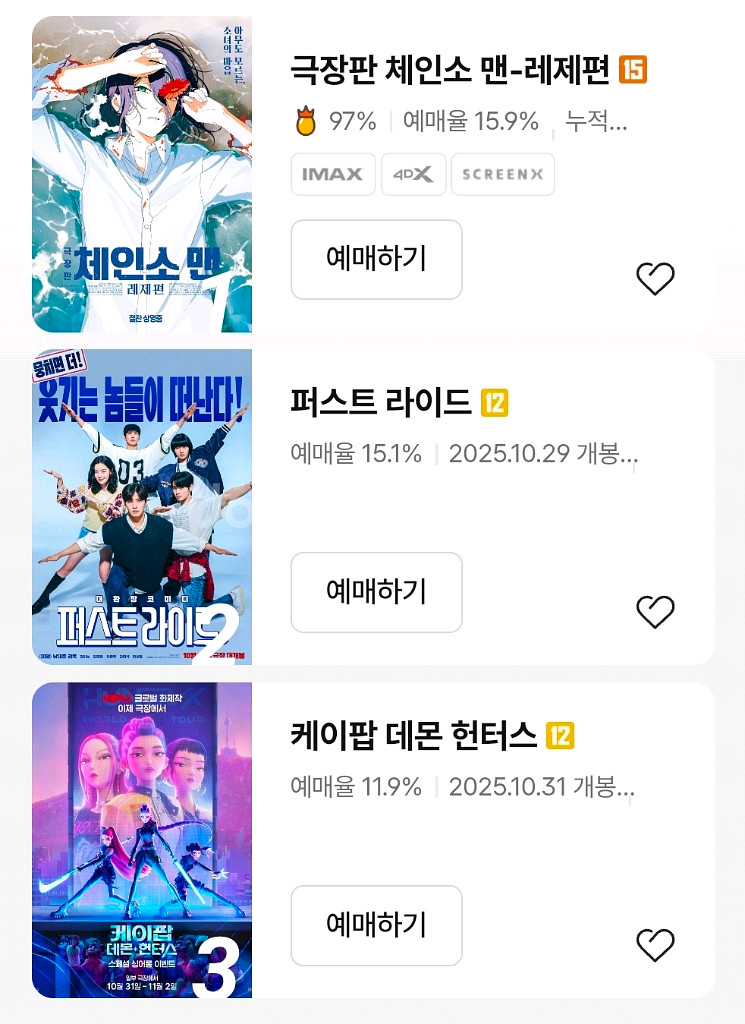Reserve 케이팝 데몬 헌터스 via 예매하기

pos(376,925)
